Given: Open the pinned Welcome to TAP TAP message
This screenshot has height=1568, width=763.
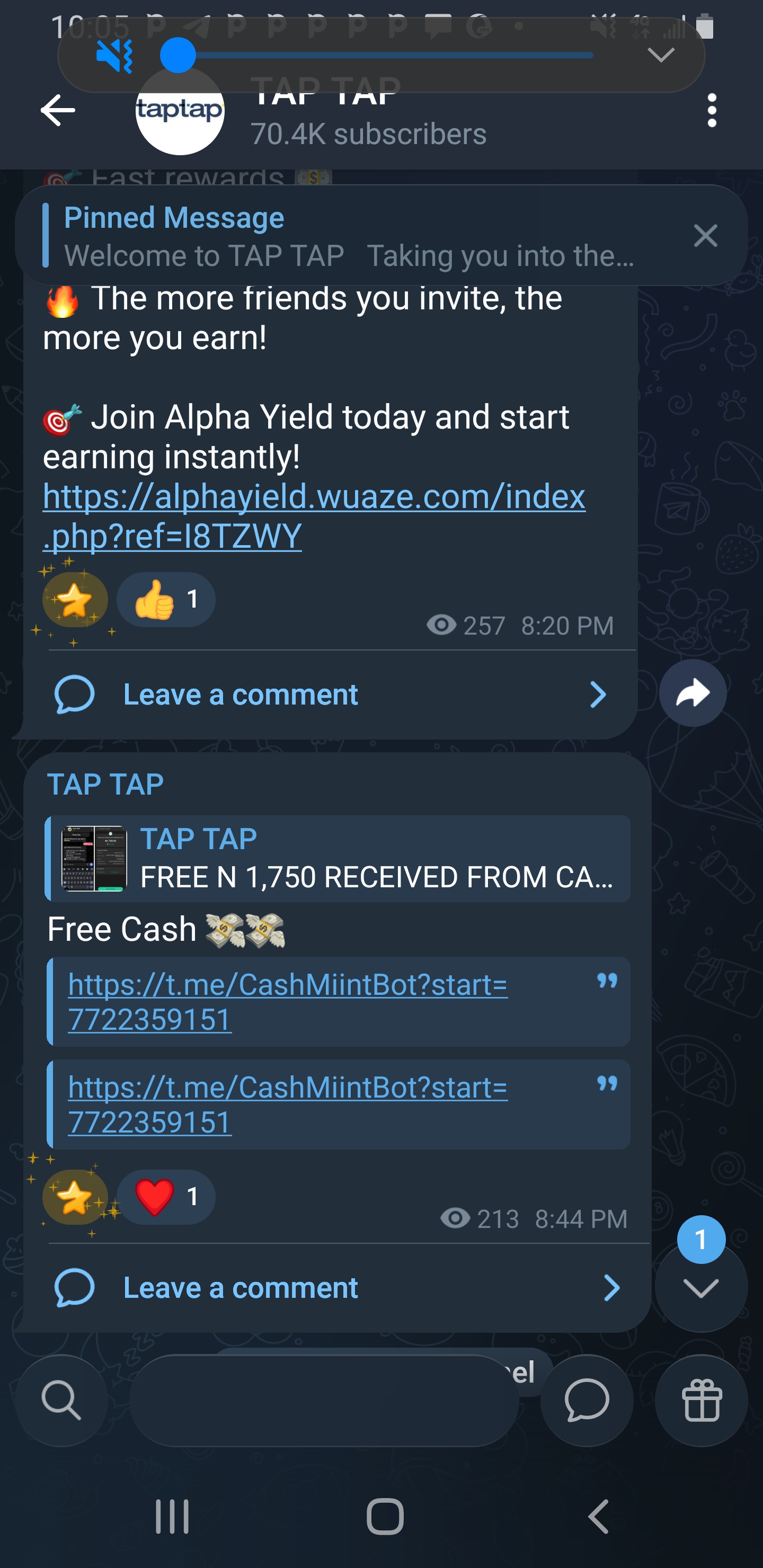Looking at the screenshot, I should [347, 237].
